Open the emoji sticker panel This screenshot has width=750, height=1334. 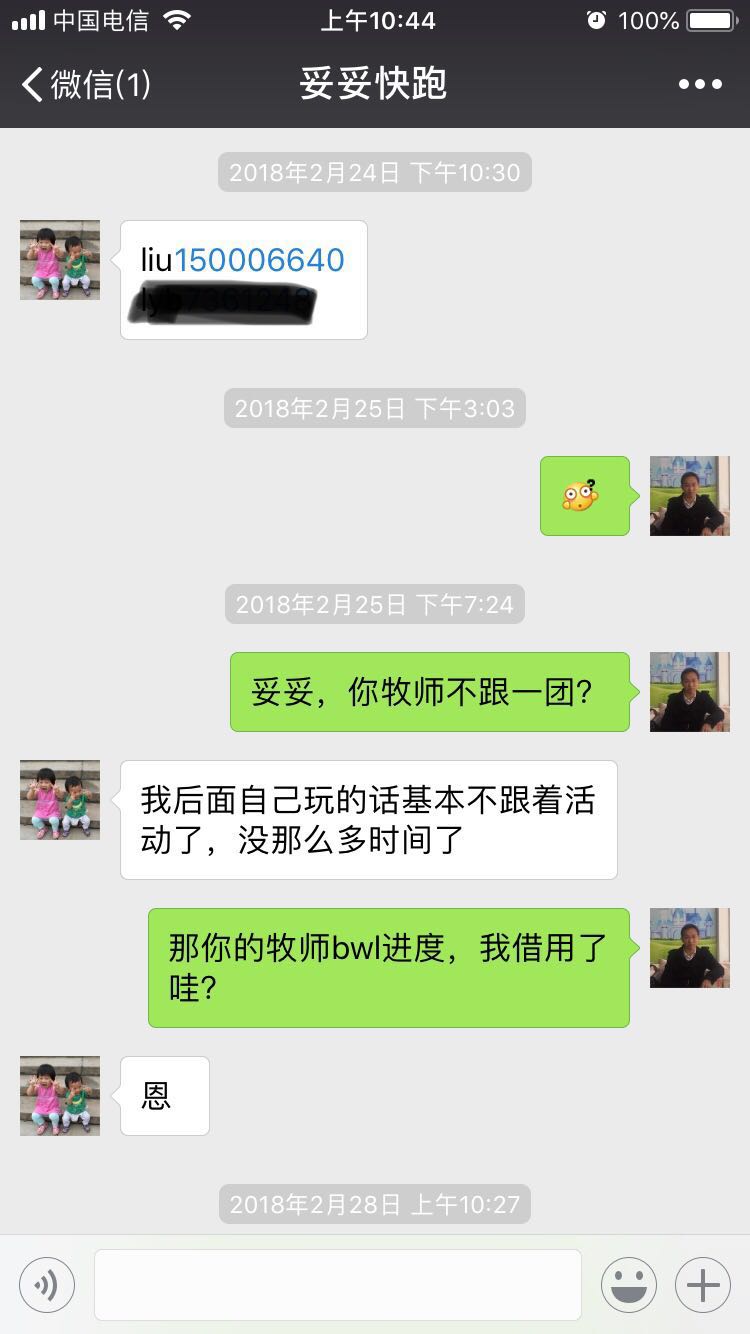click(629, 1285)
